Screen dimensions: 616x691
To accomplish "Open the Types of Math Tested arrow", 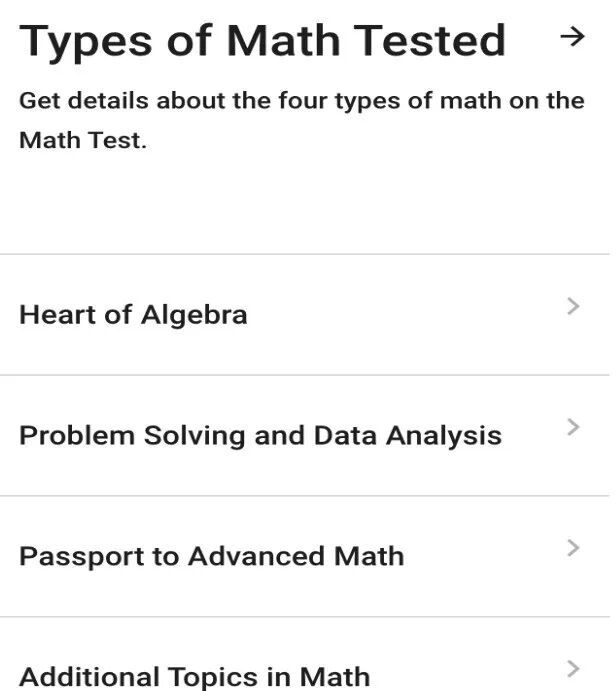I will (x=572, y=38).
